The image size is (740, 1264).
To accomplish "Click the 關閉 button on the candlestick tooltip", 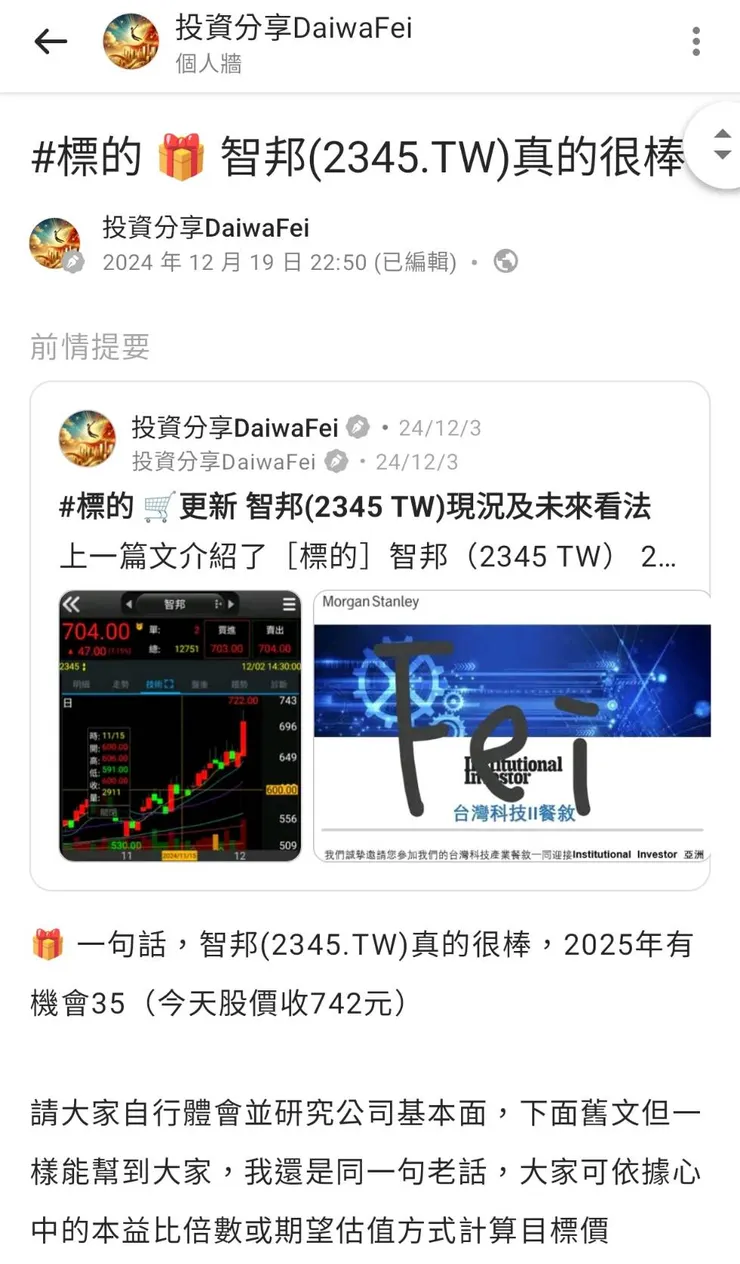I will click(x=107, y=810).
